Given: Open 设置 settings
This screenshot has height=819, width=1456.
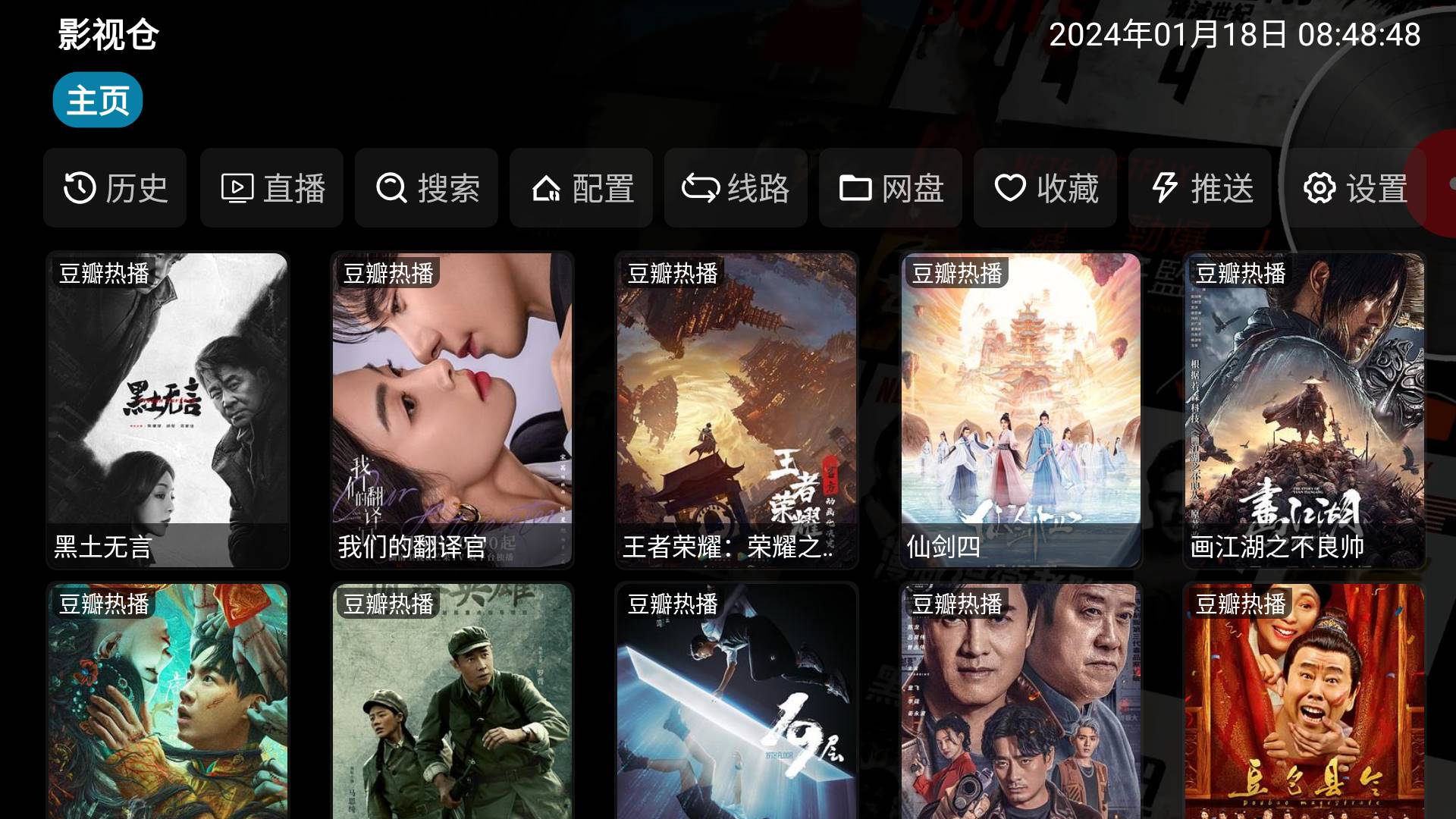Looking at the screenshot, I should pyautogui.click(x=1354, y=188).
